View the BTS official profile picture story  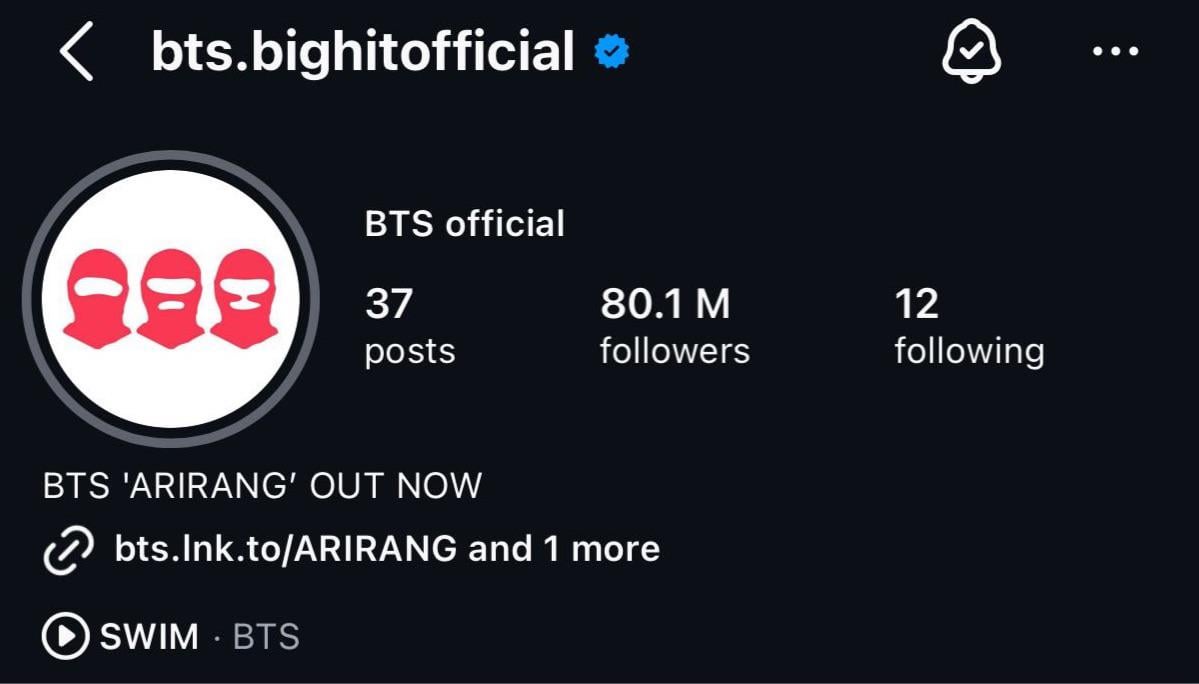click(x=170, y=298)
